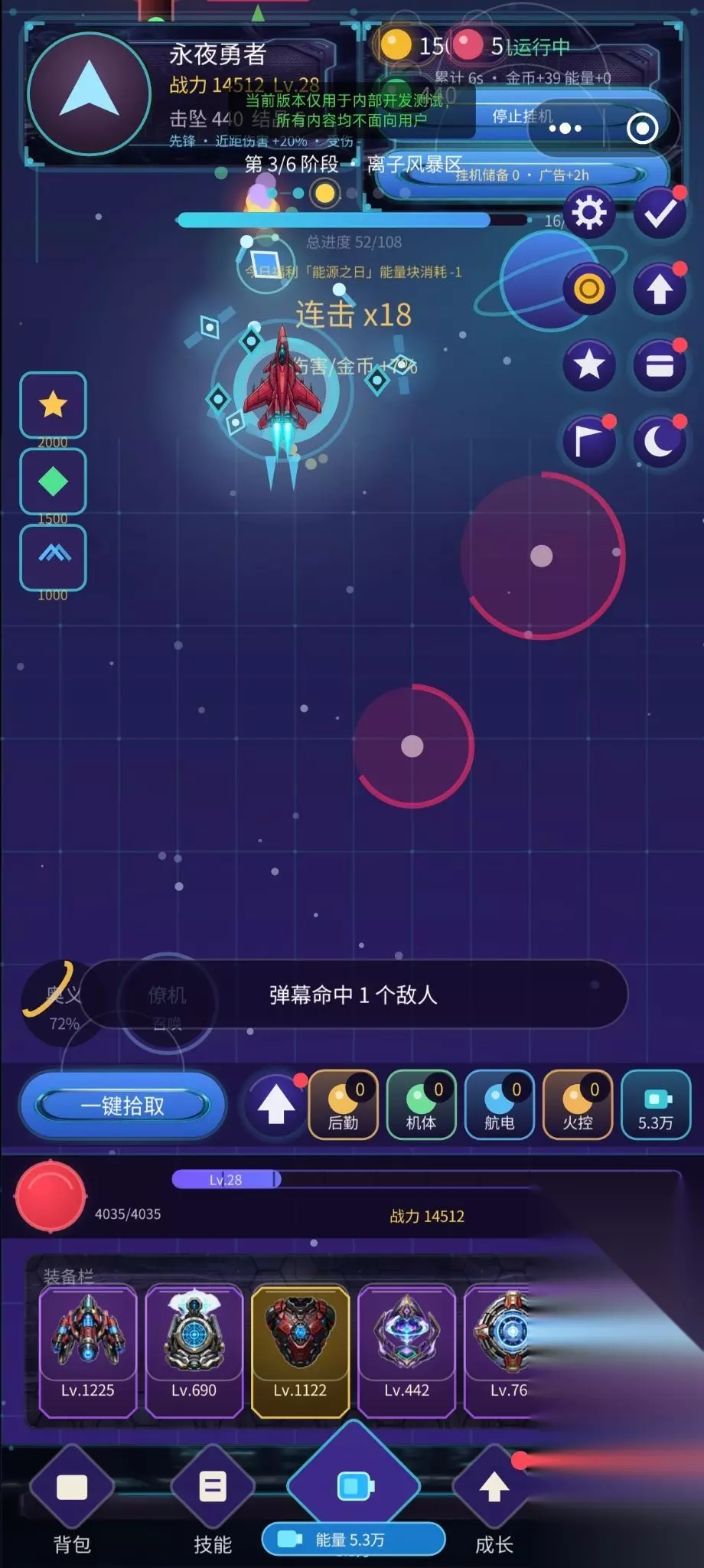The width and height of the screenshot is (704, 1568).
Task: Select the 火控 slot
Action: 578,1105
